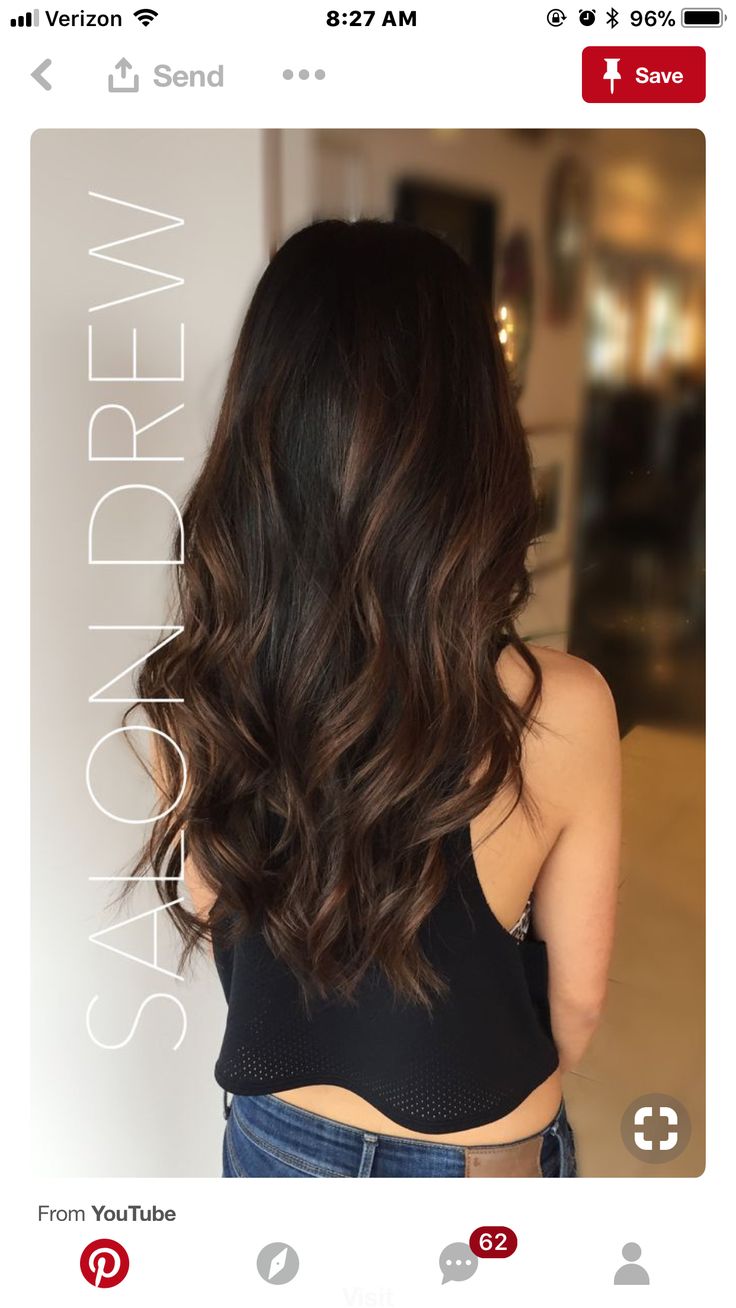Save this pin to a board
The image size is (736, 1308).
[643, 75]
